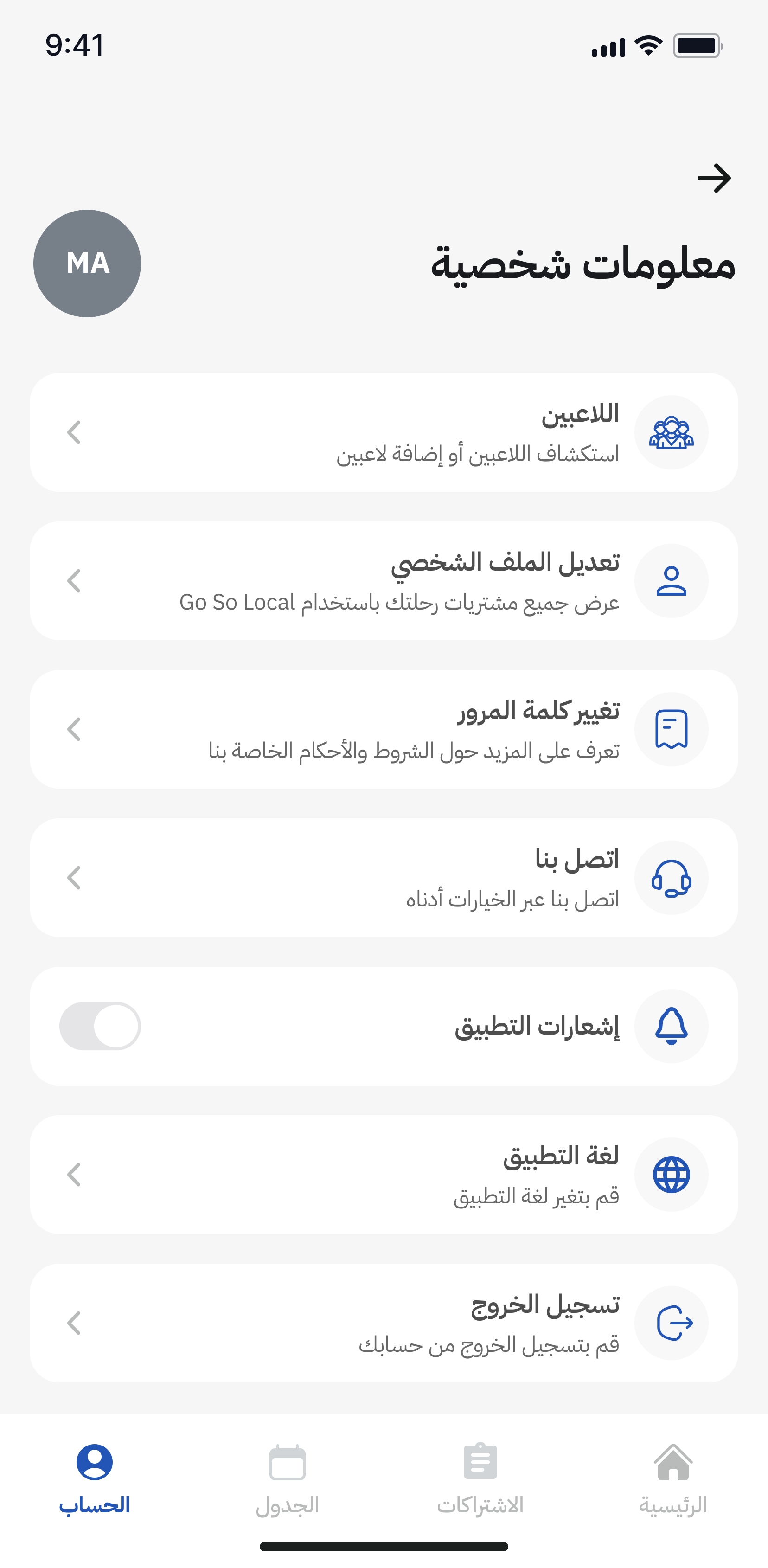Click the MA profile avatar circle
This screenshot has height=1568, width=768.
coord(87,263)
